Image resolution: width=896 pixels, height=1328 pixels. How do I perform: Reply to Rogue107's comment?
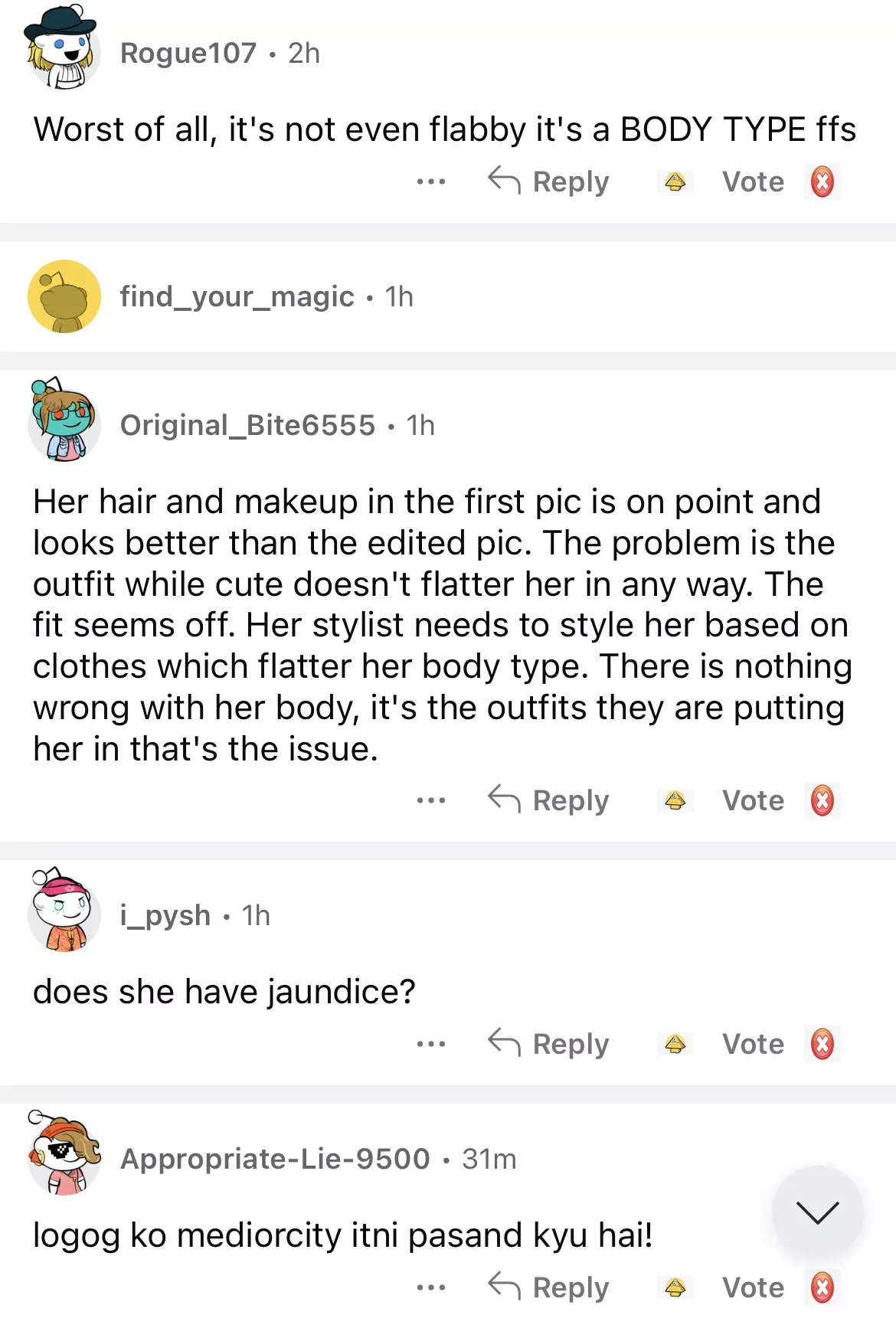[x=549, y=182]
